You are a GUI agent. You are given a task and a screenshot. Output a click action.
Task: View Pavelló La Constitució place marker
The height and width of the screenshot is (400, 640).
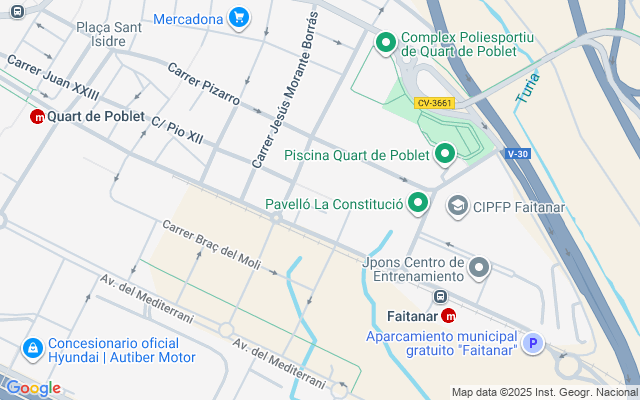(x=419, y=203)
